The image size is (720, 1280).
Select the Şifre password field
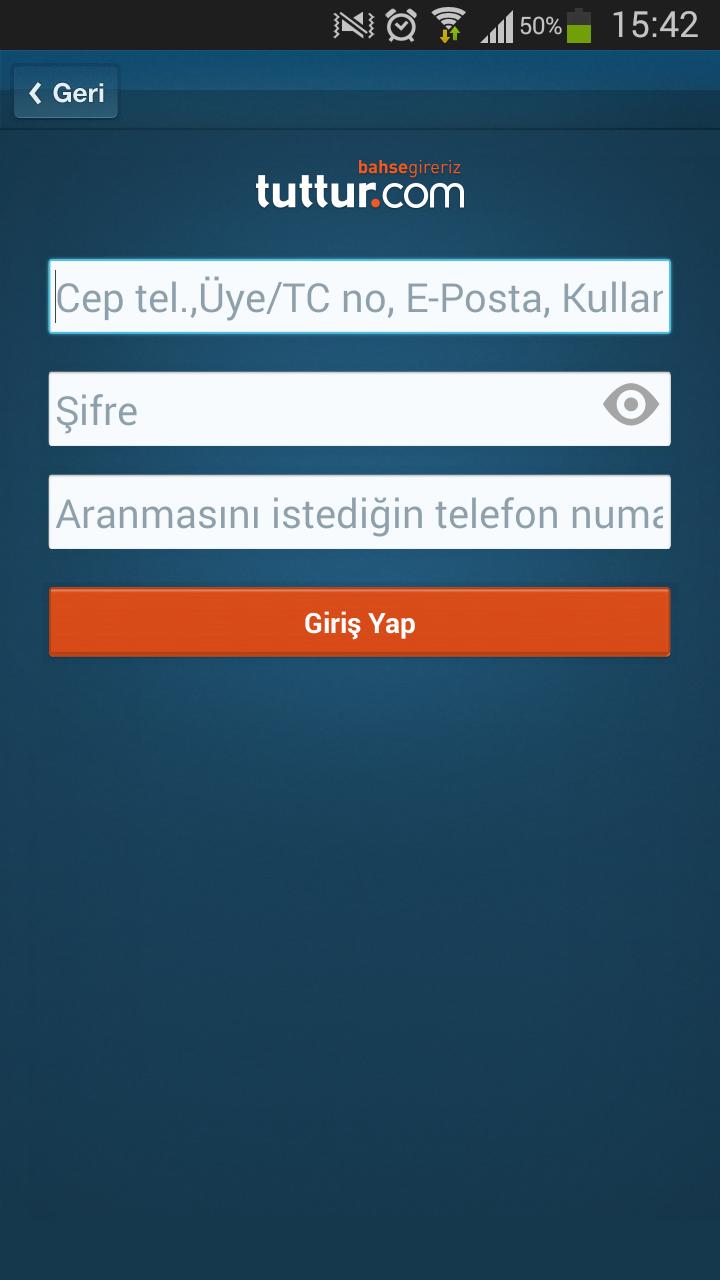(300, 409)
